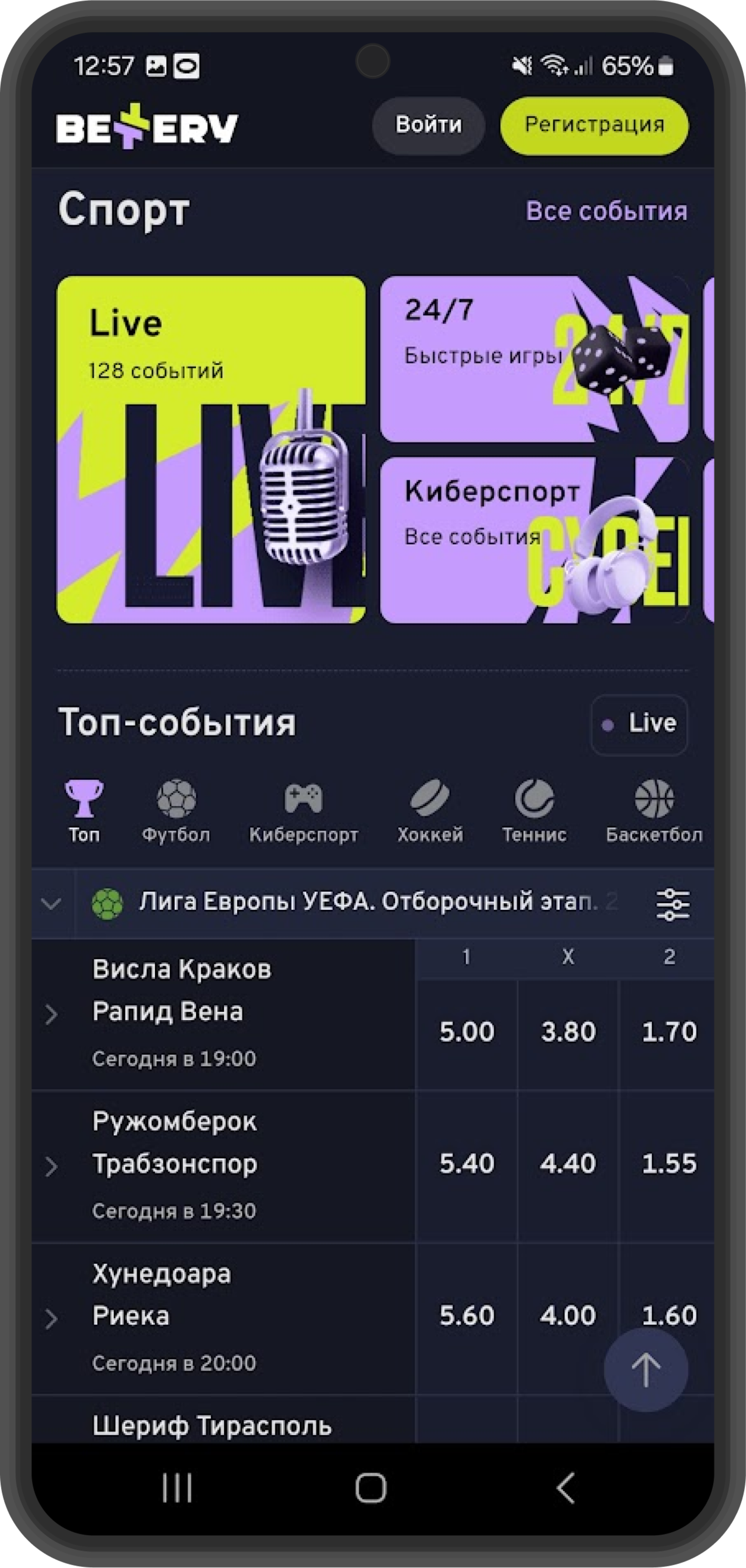Open market settings sliders icon
The height and width of the screenshot is (1568, 746).
pyautogui.click(x=673, y=903)
